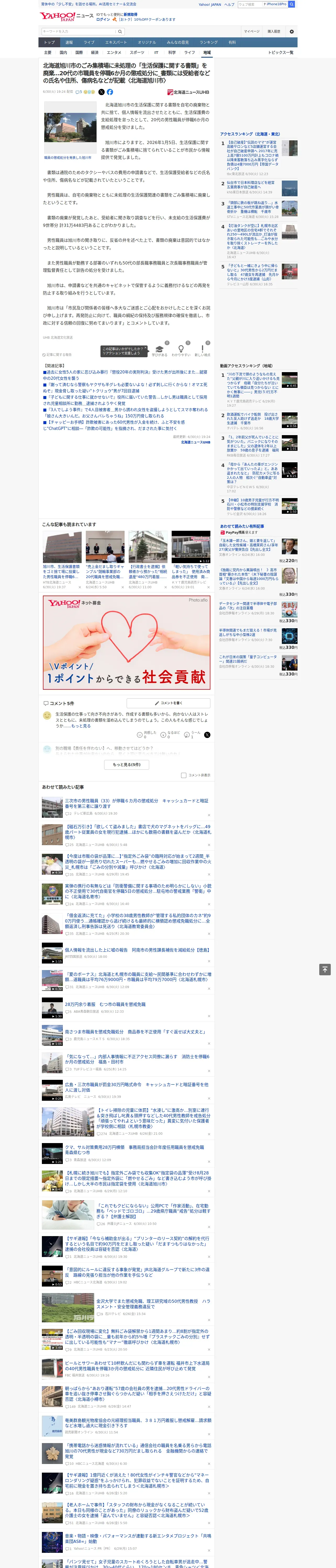336x1568 pixels.
Task: Open the settings gear icon
Action: [291, 31]
